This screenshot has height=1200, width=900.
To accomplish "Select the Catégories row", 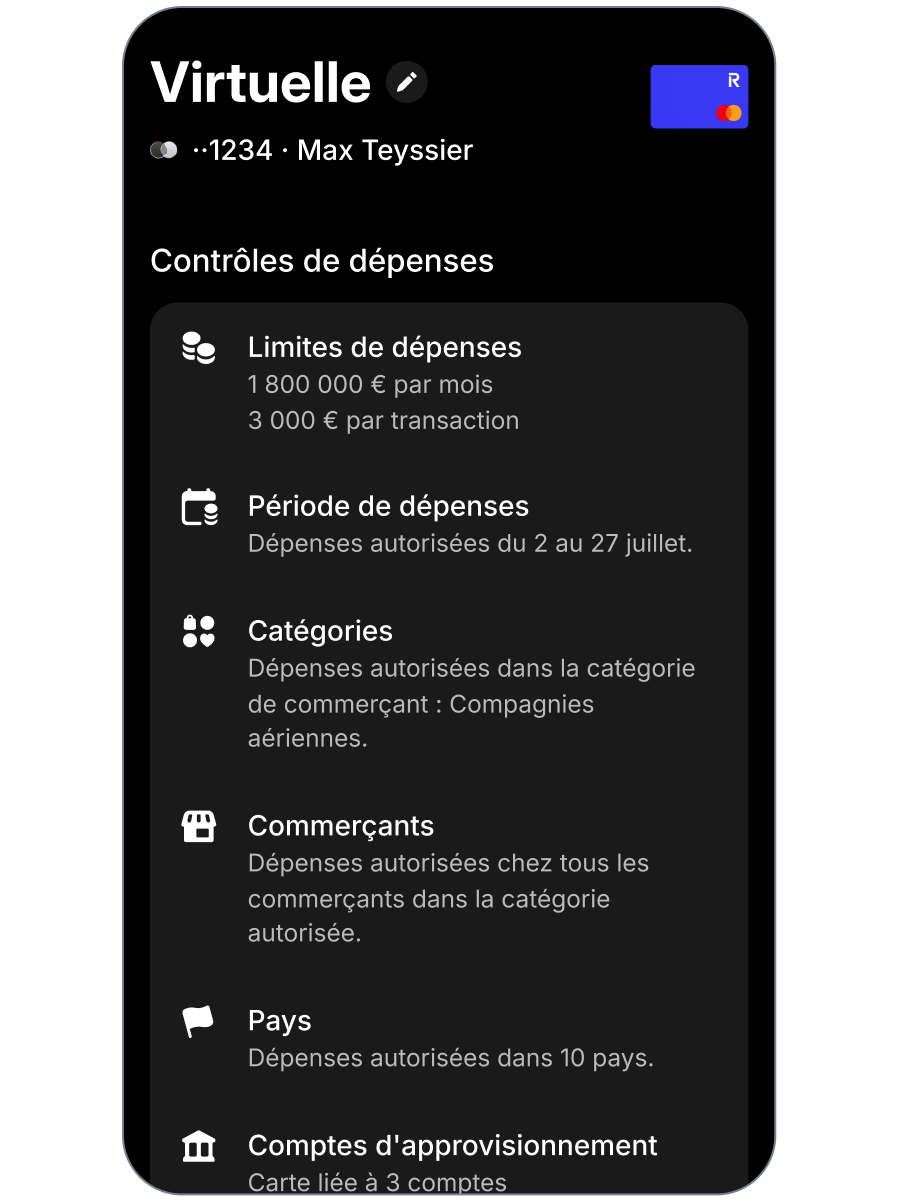I will click(448, 685).
